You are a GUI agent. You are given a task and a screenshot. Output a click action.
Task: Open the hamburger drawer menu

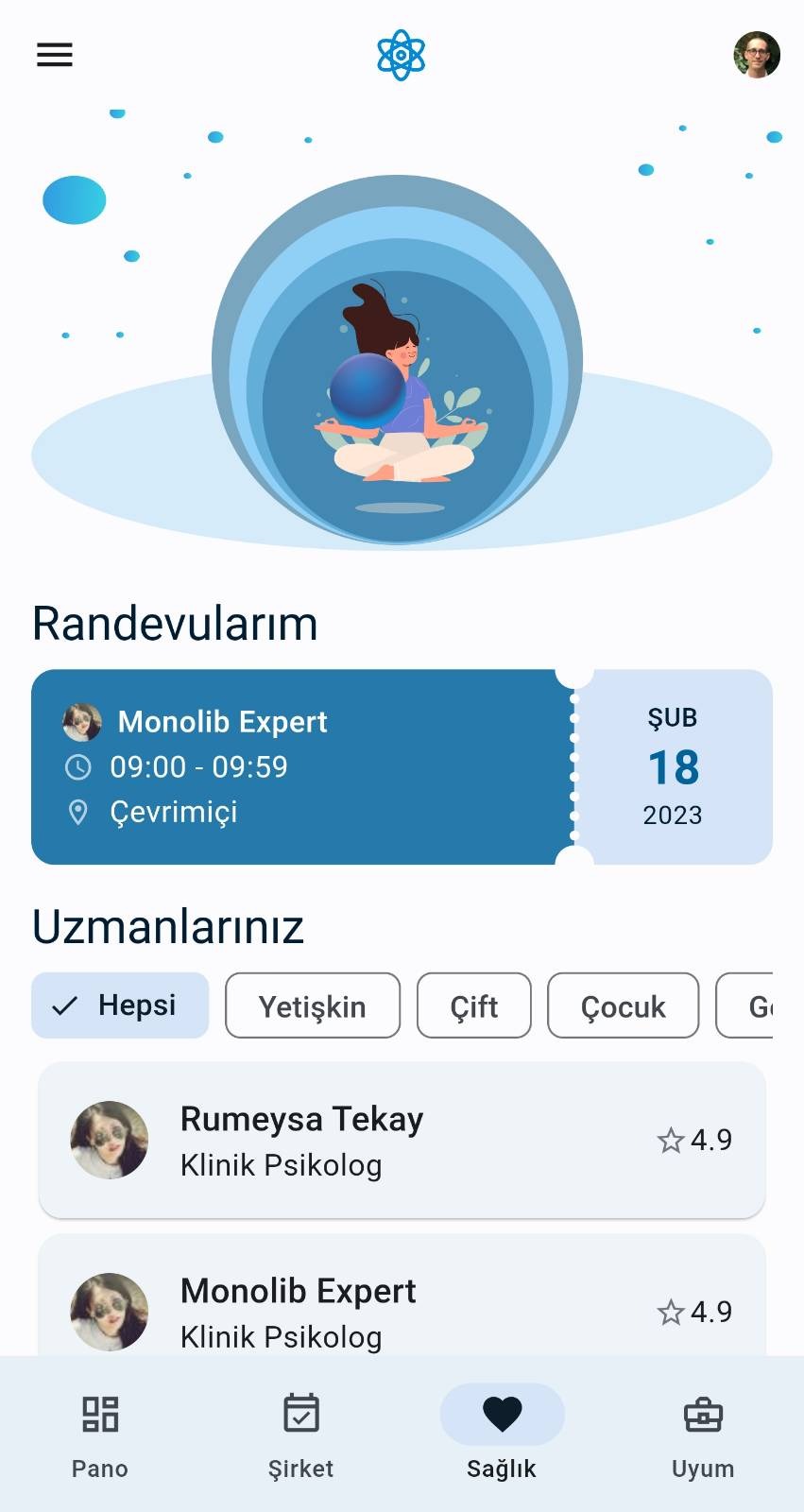pyautogui.click(x=55, y=55)
